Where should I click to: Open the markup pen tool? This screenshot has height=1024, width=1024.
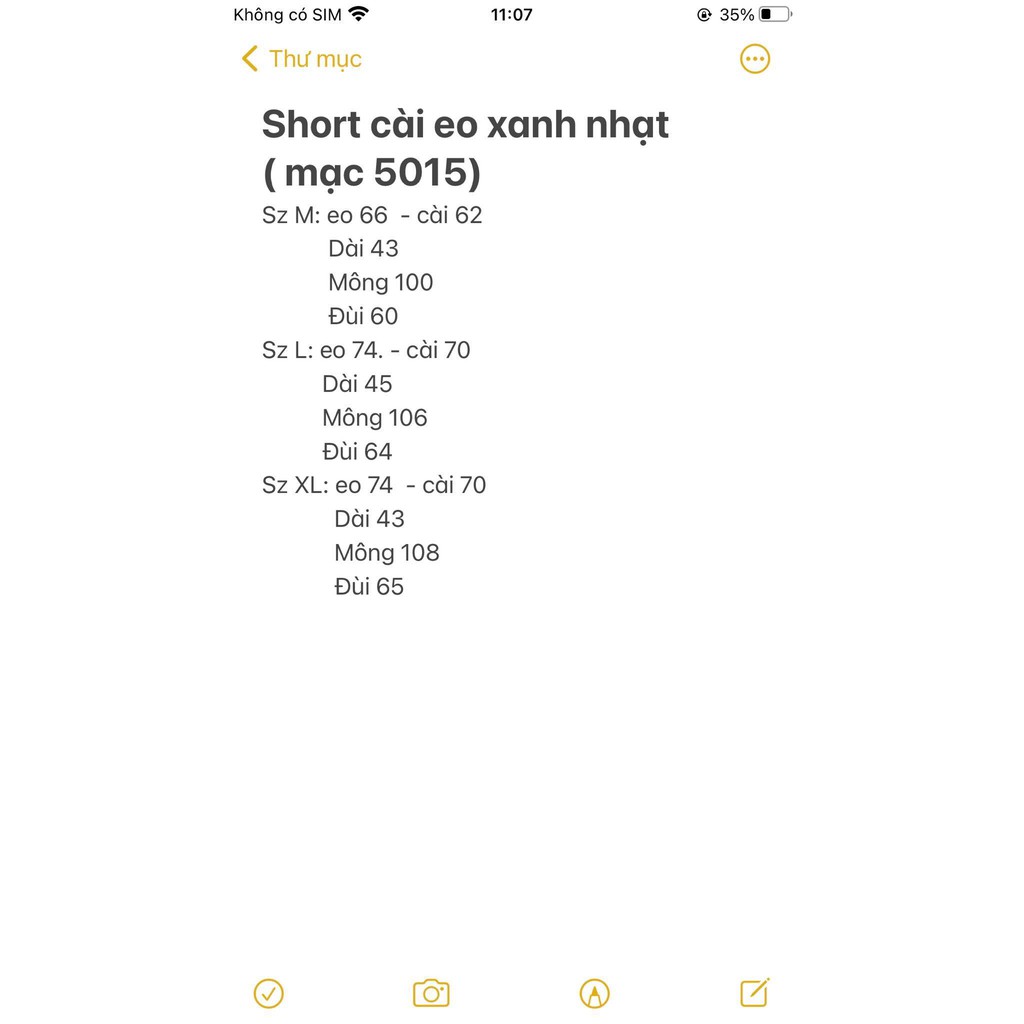(594, 993)
